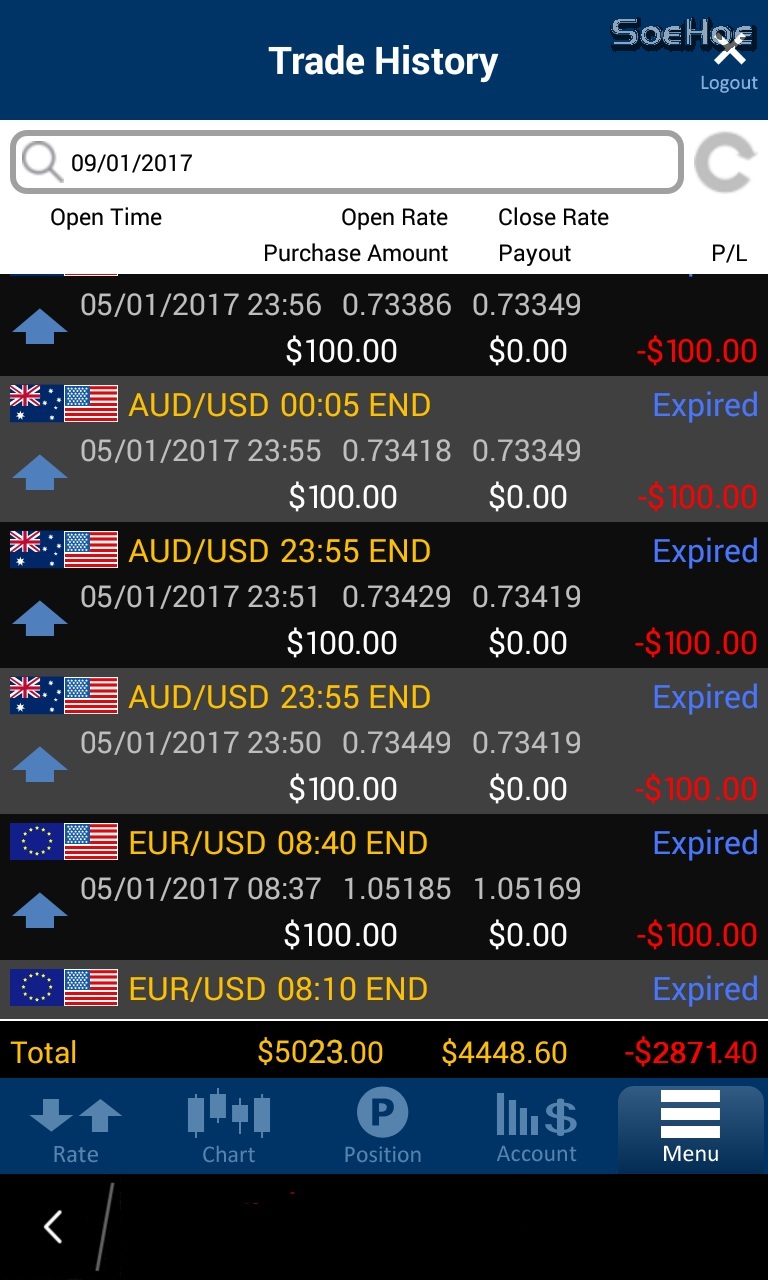768x1280 pixels.
Task: Go to the Position tab
Action: point(383,1128)
